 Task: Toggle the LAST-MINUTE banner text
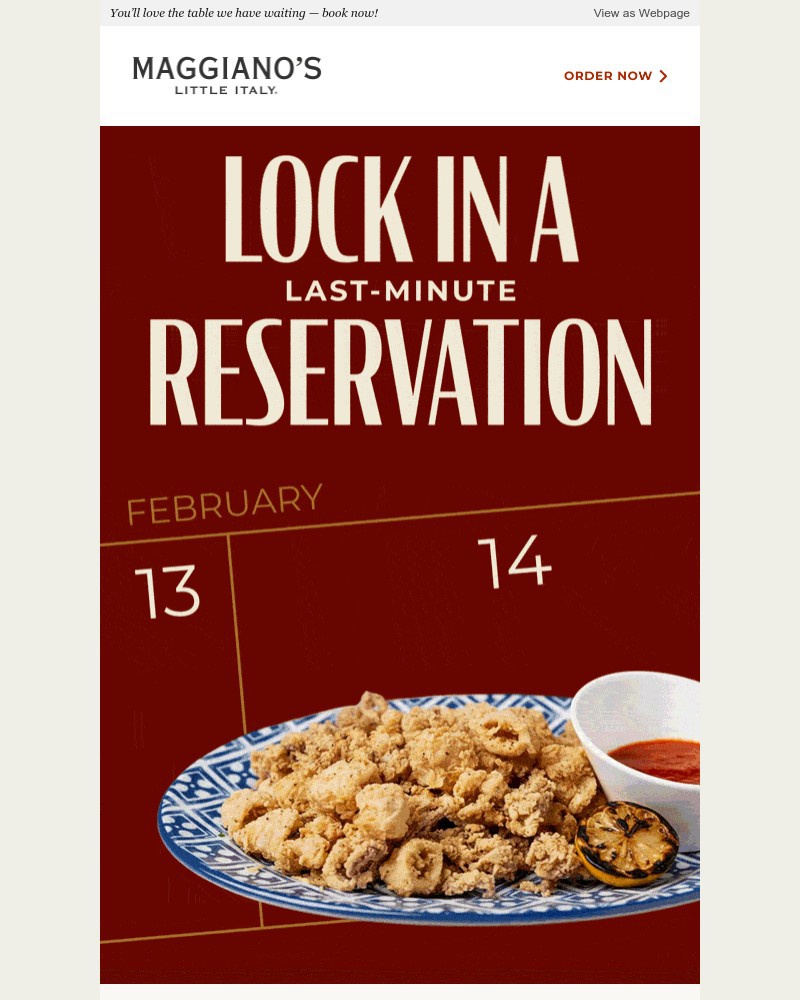tap(400, 290)
